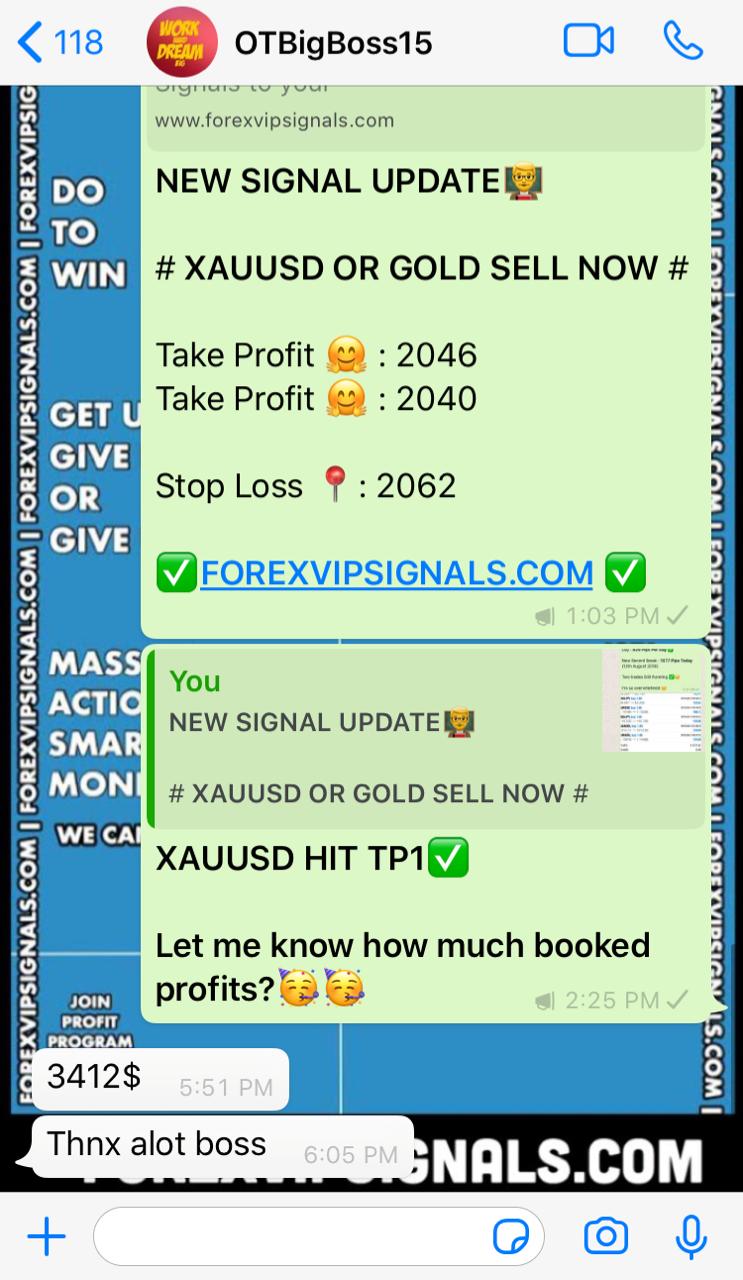Start a video call with OTBigBoss15
The height and width of the screenshot is (1280, 743).
[588, 42]
